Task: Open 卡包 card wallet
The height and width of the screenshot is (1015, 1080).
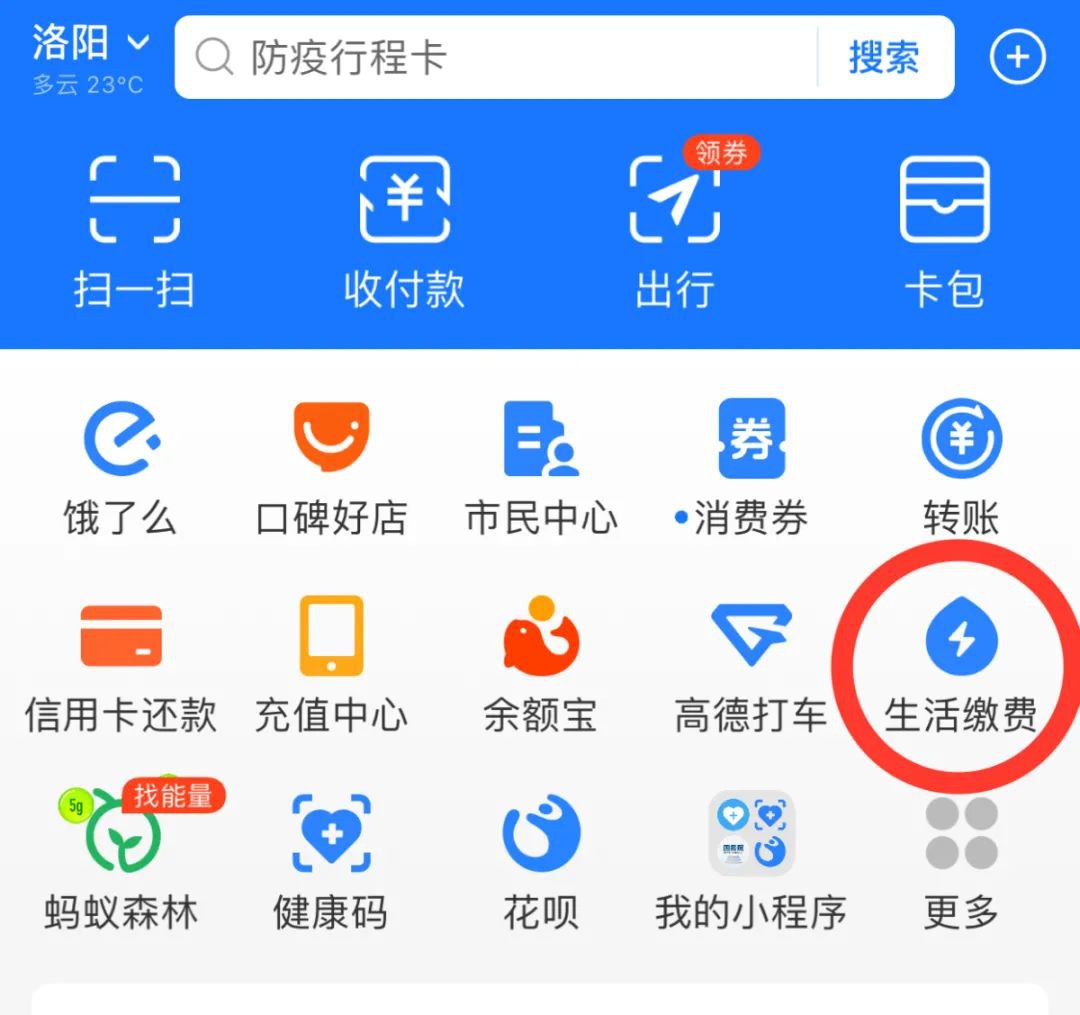Action: click(944, 232)
